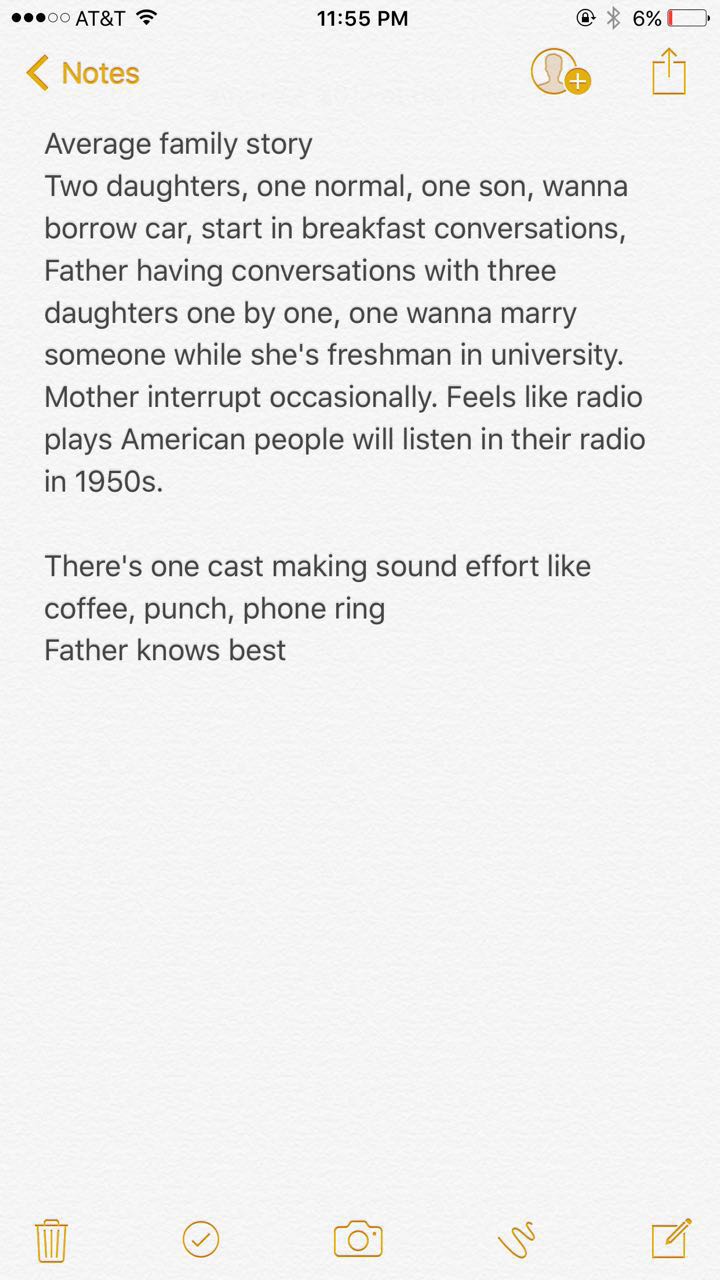Delete this note with trash icon
This screenshot has width=720, height=1280.
coord(51,1240)
